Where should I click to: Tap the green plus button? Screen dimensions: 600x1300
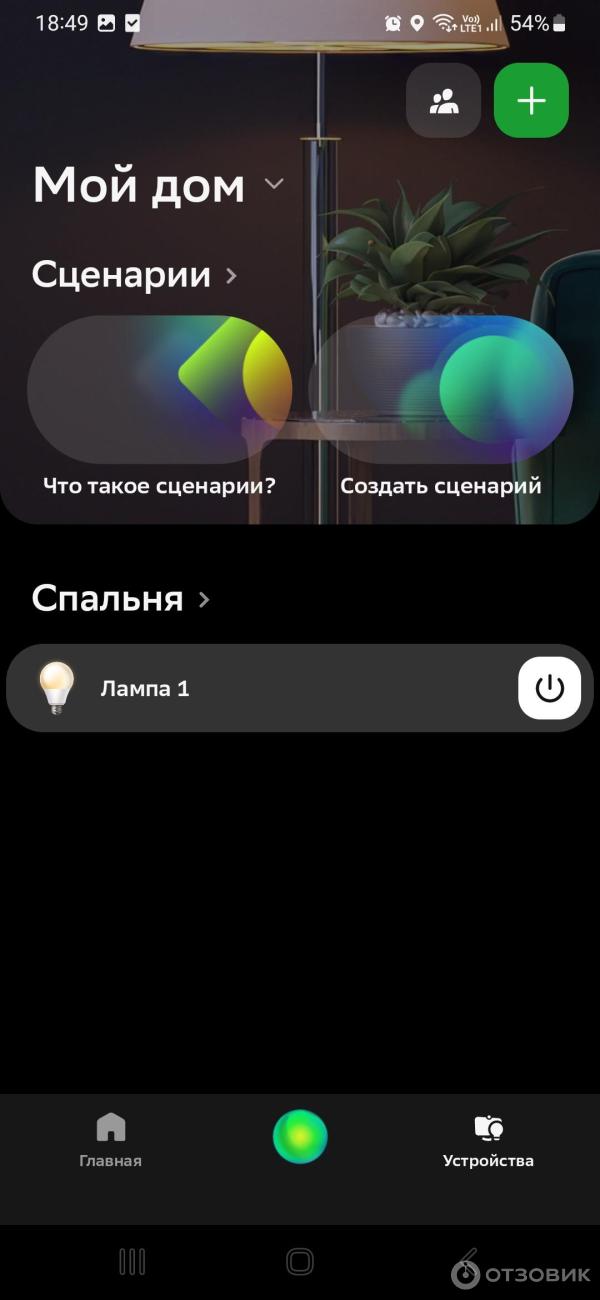tap(531, 101)
